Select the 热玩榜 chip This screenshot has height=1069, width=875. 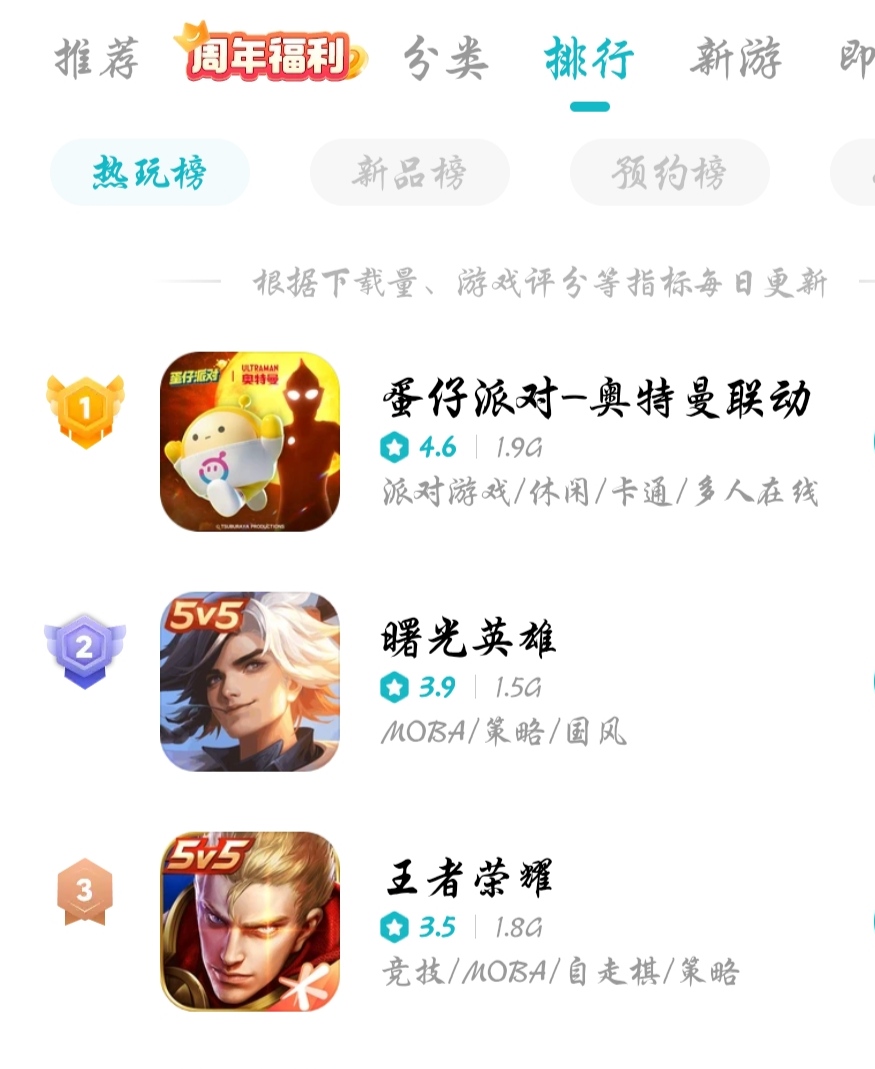click(150, 173)
